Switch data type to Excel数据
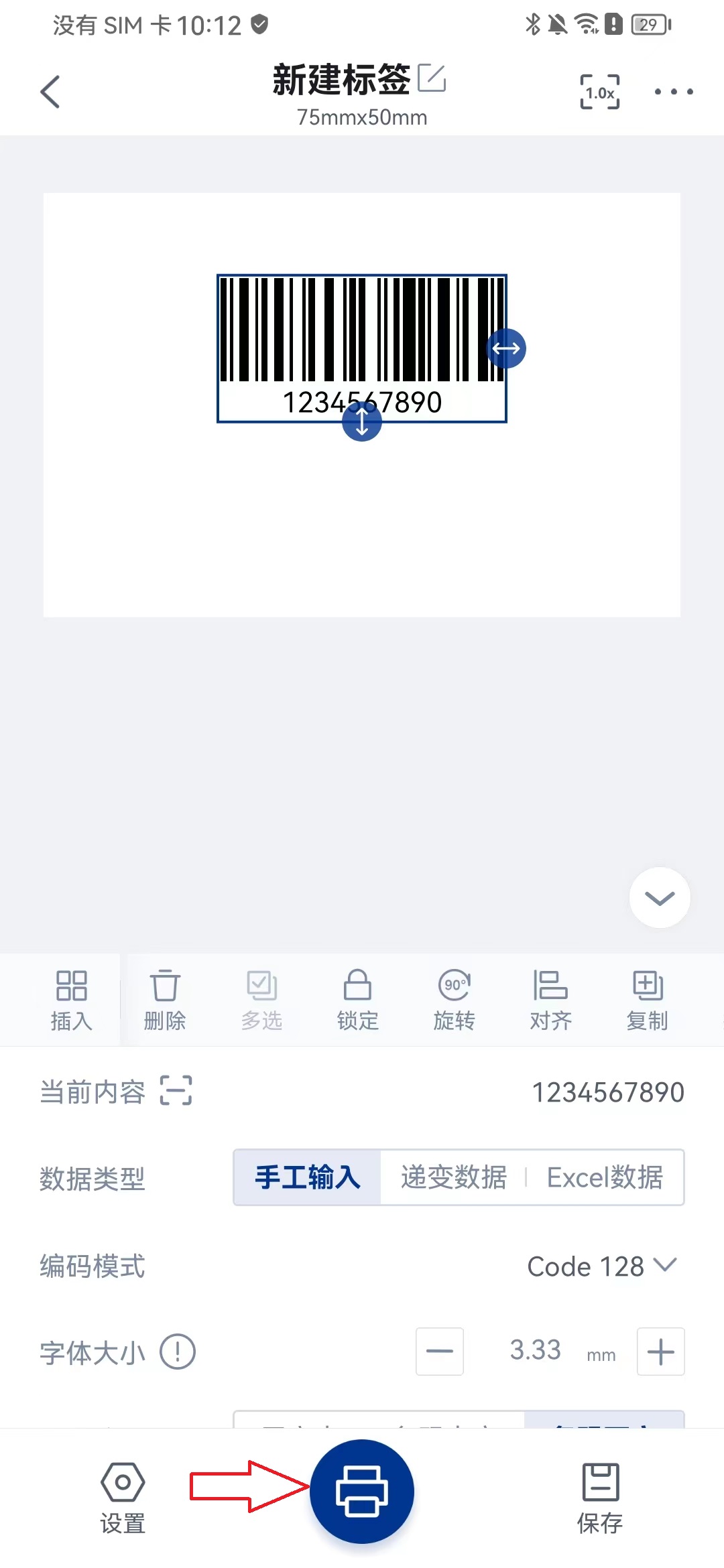This screenshot has height=1568, width=724. (x=605, y=1177)
